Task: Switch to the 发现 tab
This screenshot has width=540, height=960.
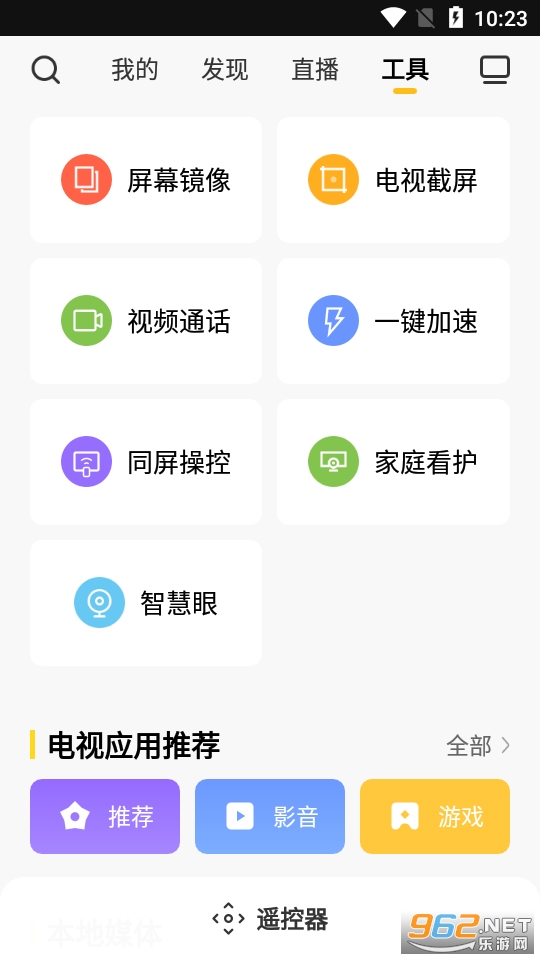Action: [x=225, y=70]
